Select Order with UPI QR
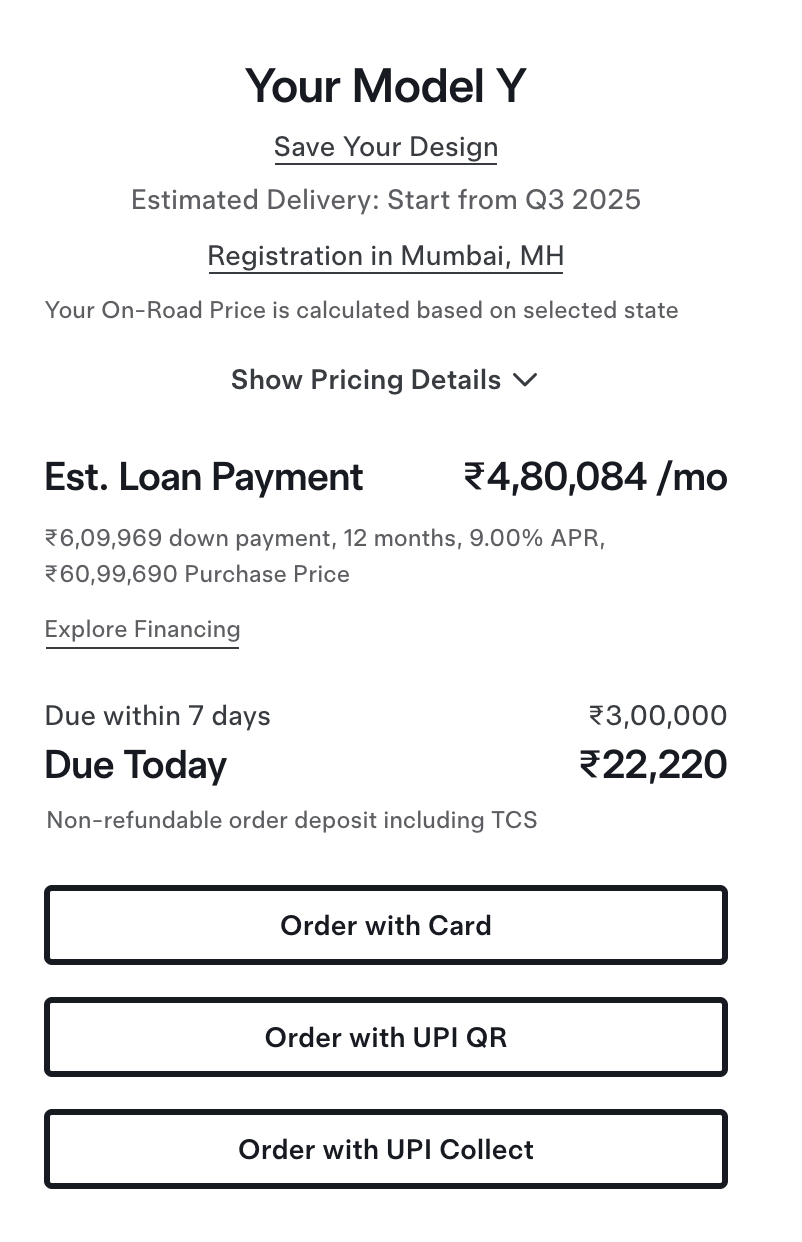 click(385, 1037)
